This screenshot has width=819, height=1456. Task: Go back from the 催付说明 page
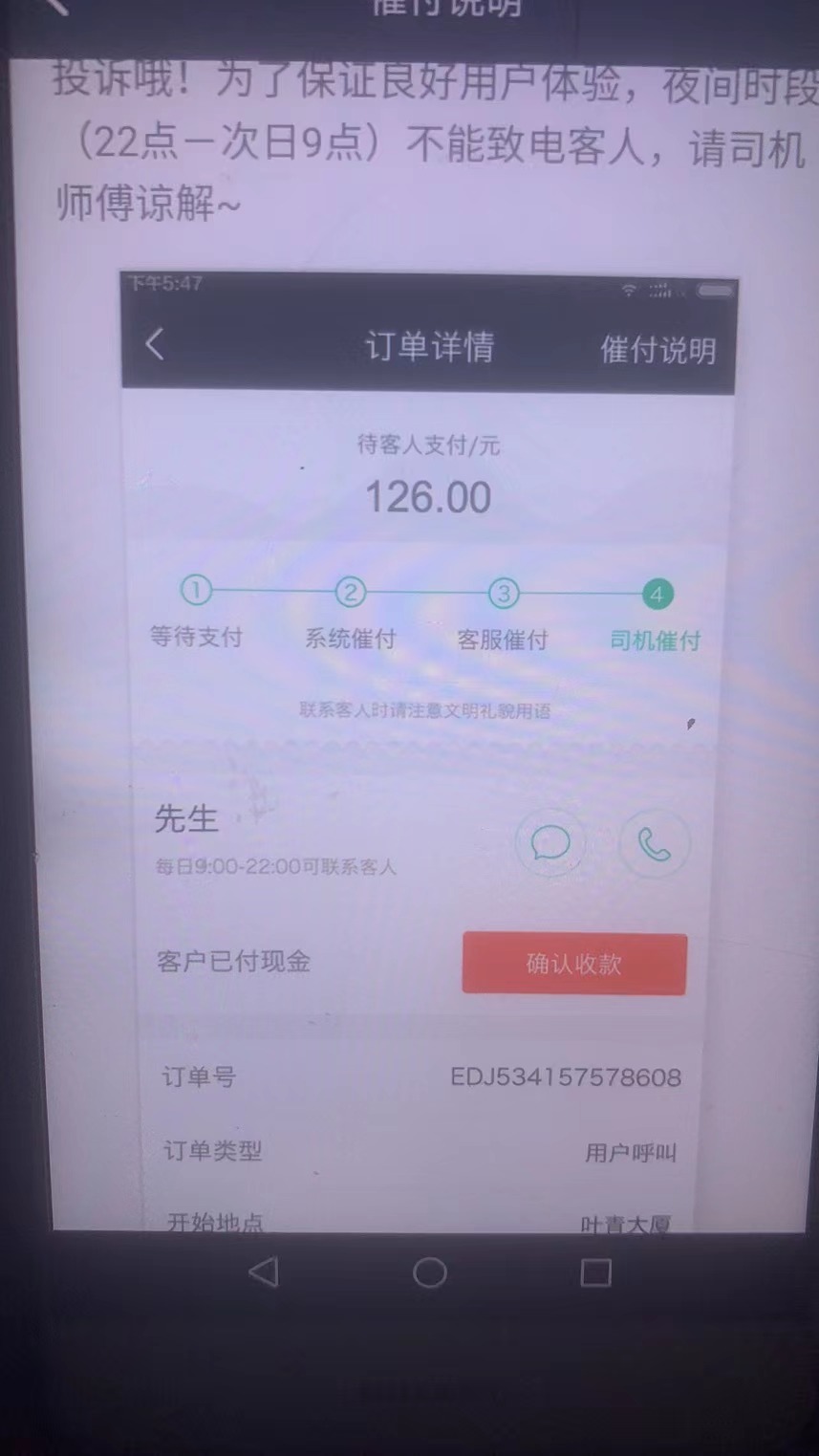coord(55,6)
